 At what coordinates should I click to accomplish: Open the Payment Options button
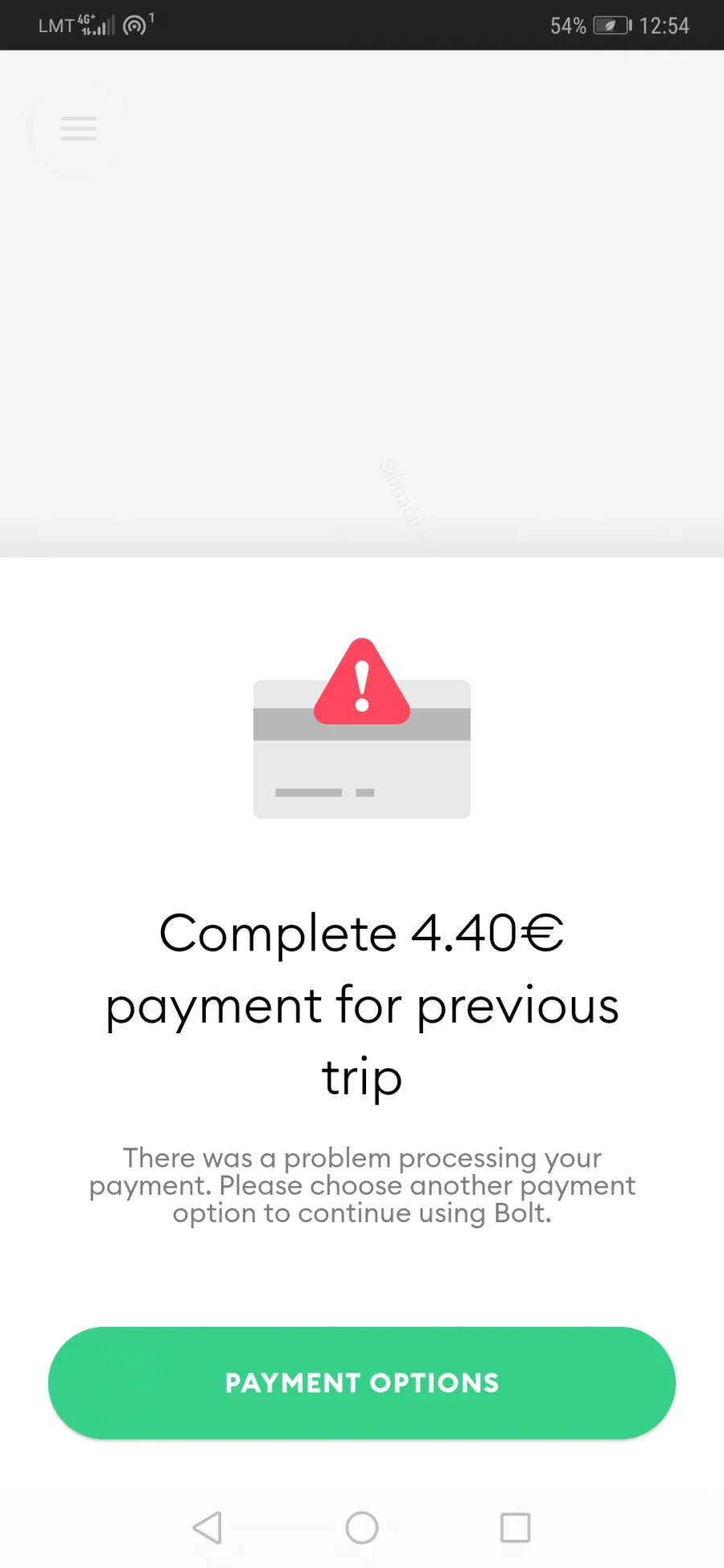click(362, 1383)
